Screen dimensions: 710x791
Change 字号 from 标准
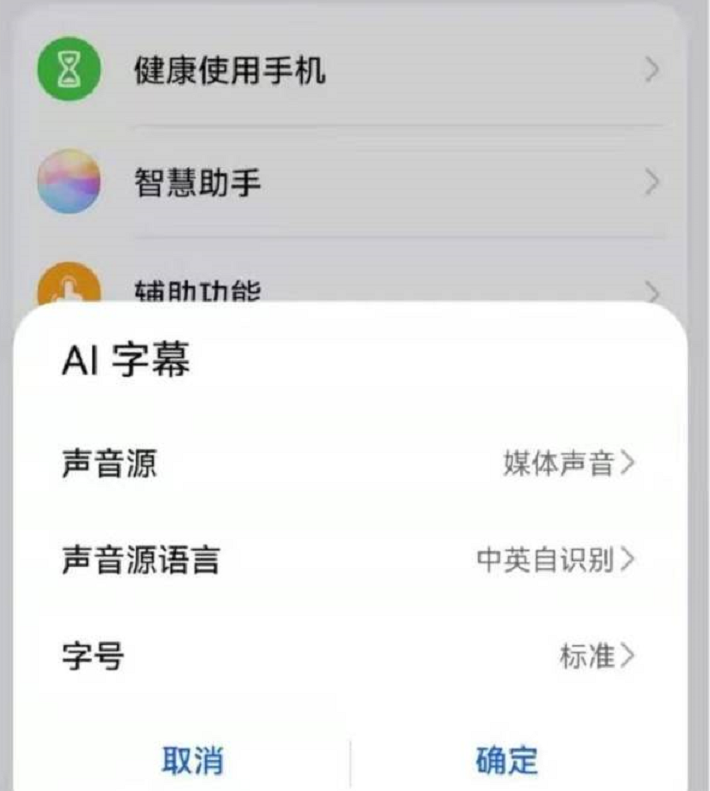coord(596,657)
